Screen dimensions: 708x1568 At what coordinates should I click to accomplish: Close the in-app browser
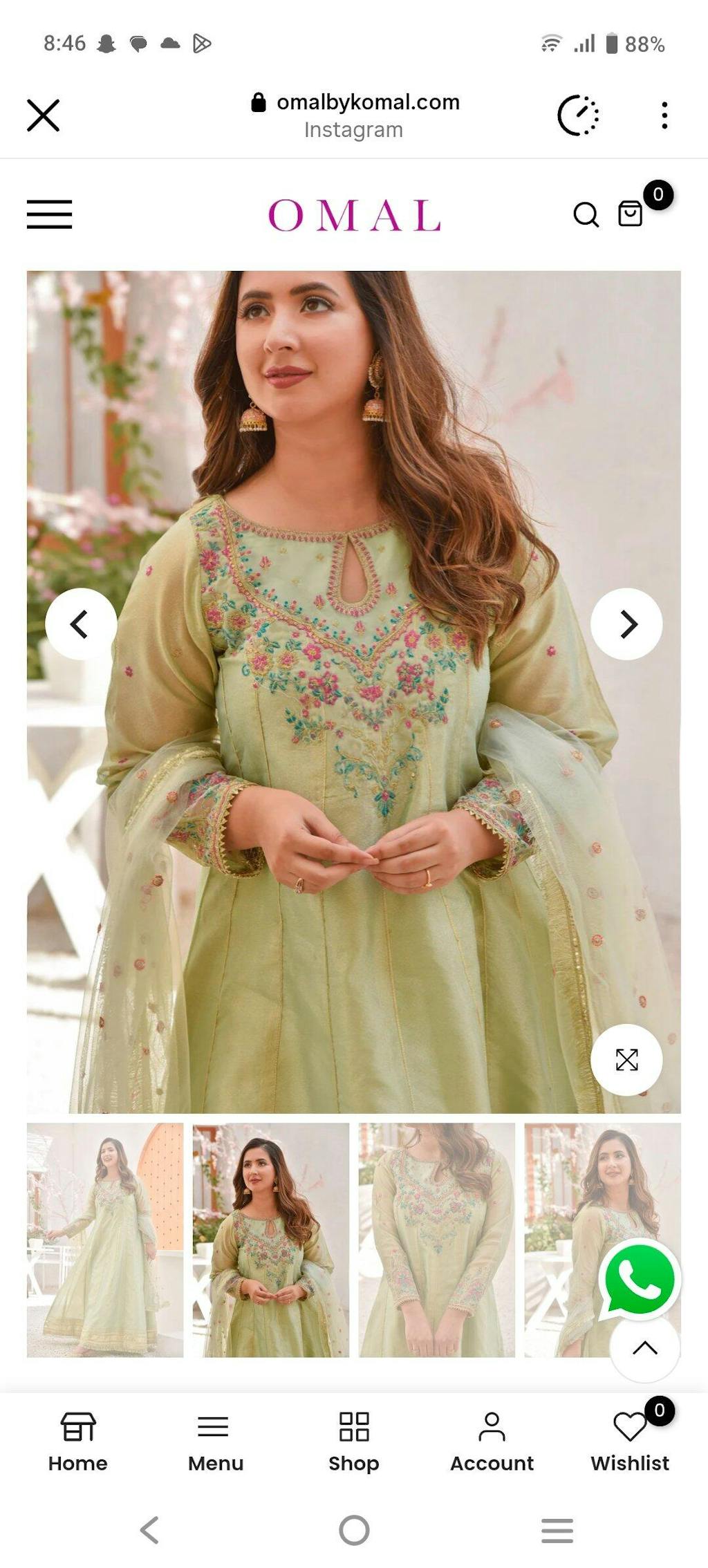tap(43, 115)
